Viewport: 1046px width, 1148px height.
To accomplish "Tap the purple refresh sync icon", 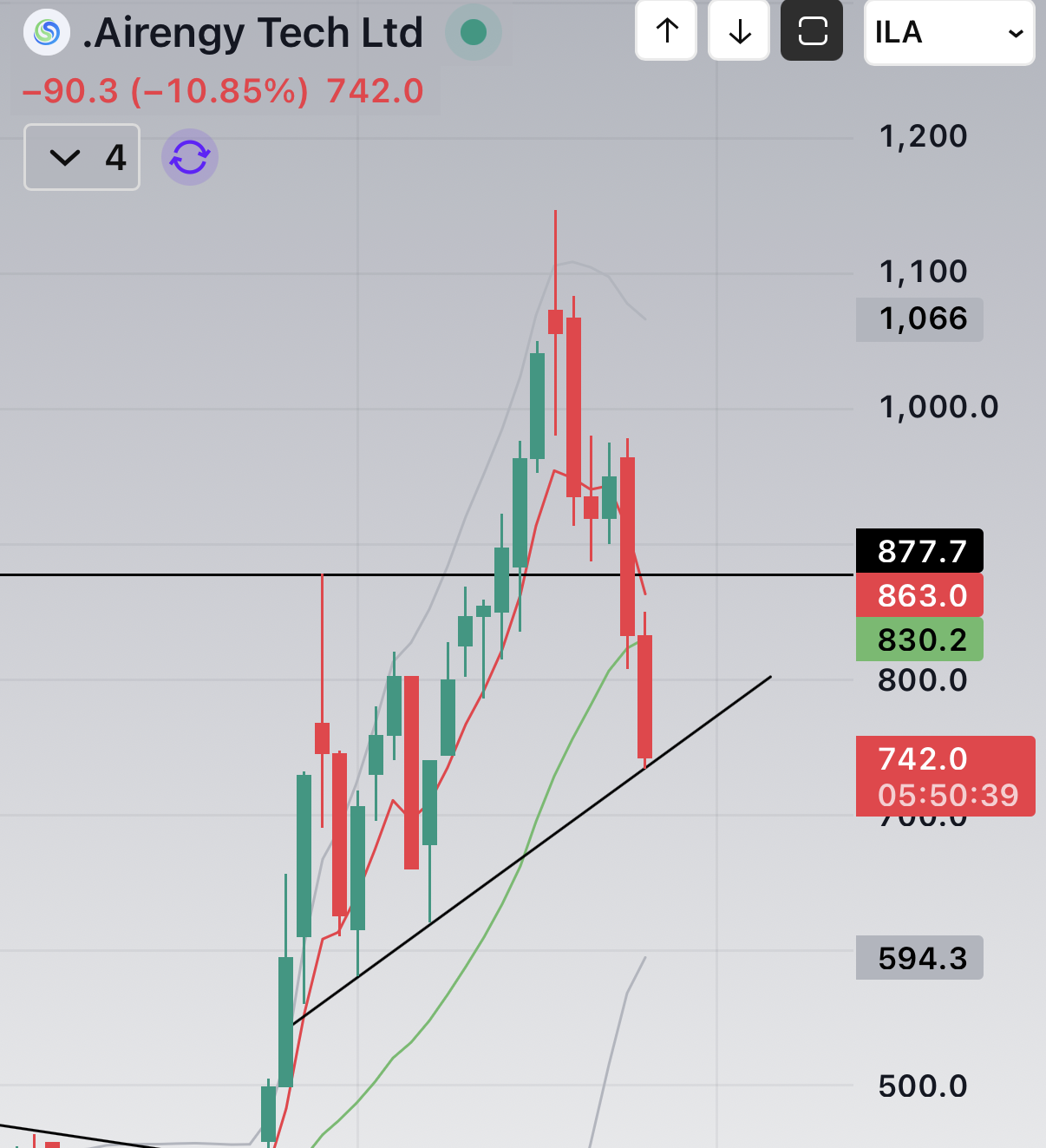I will pos(190,158).
